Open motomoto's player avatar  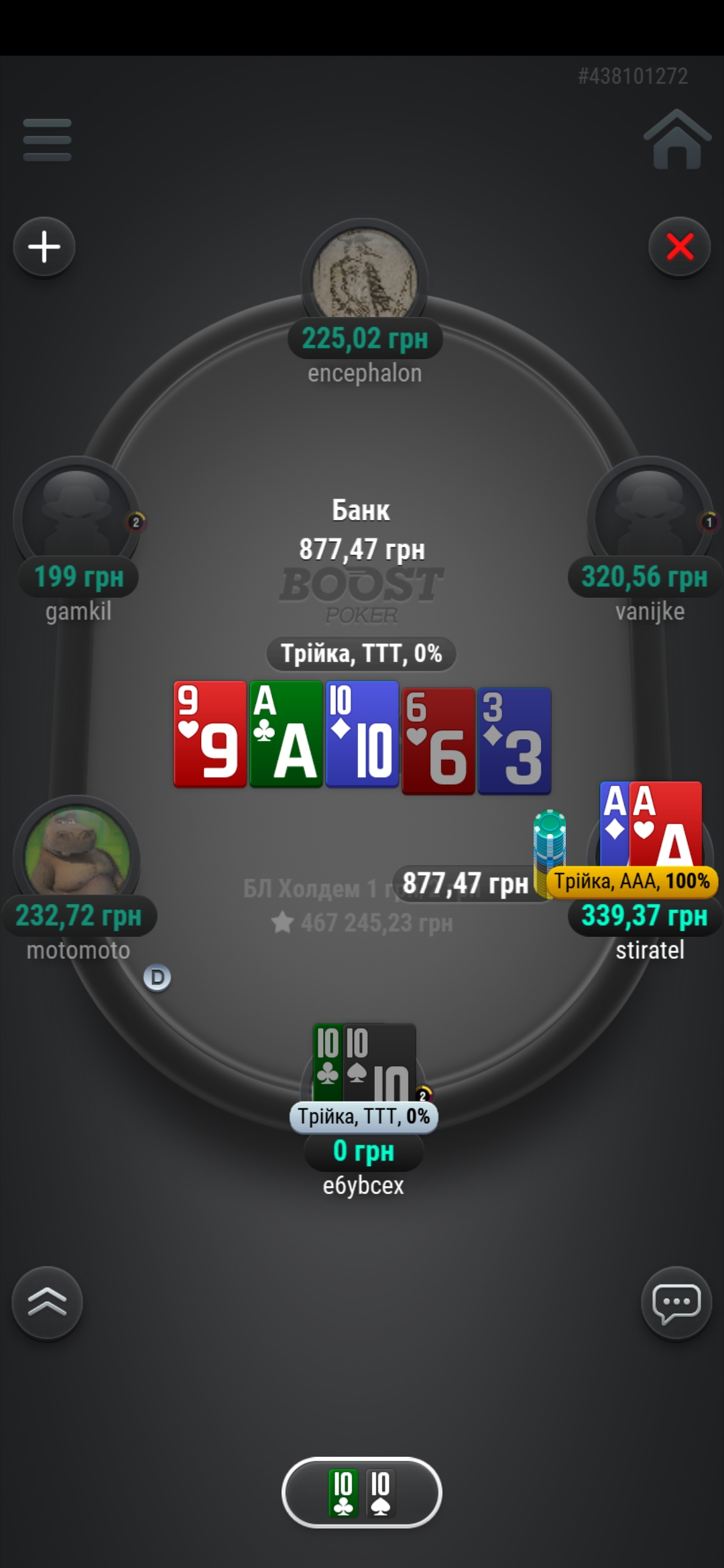pyautogui.click(x=77, y=852)
